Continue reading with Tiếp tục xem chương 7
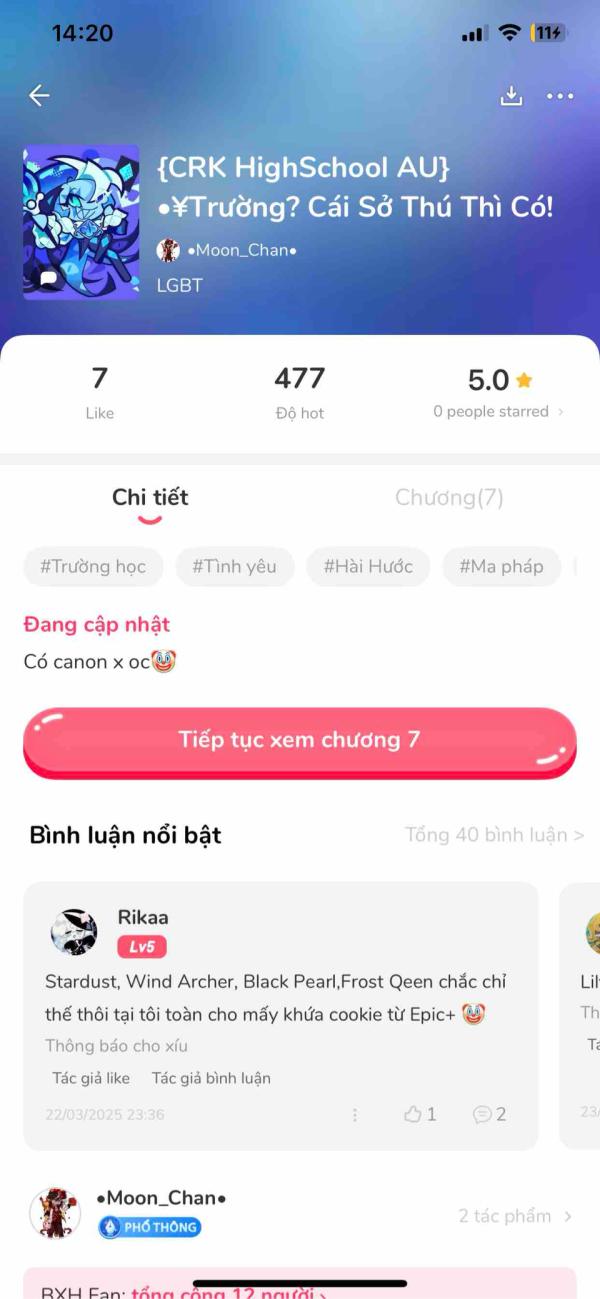Viewport: 600px width, 1299px height. coord(299,741)
